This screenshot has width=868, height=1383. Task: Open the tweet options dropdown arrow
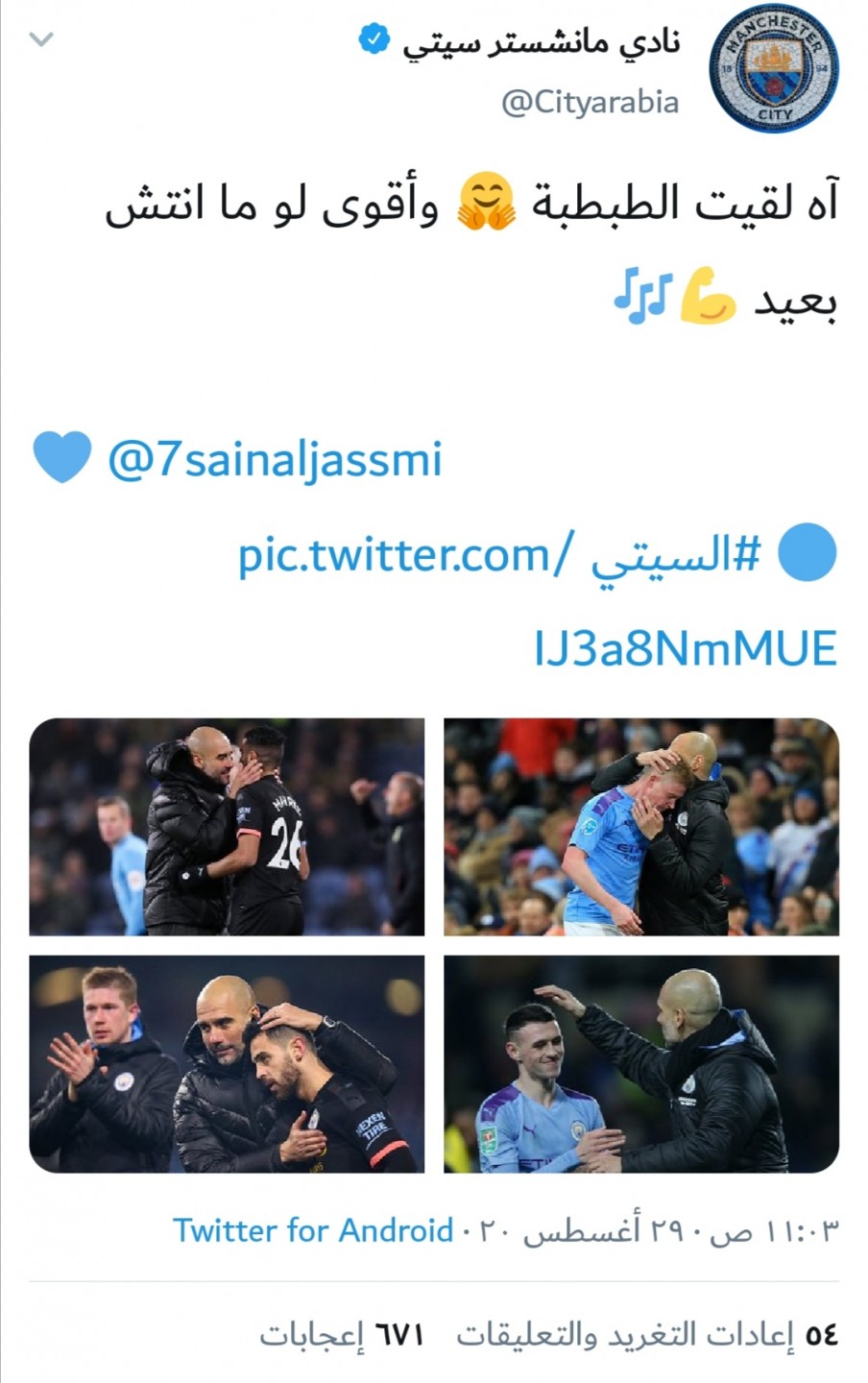pyautogui.click(x=41, y=39)
